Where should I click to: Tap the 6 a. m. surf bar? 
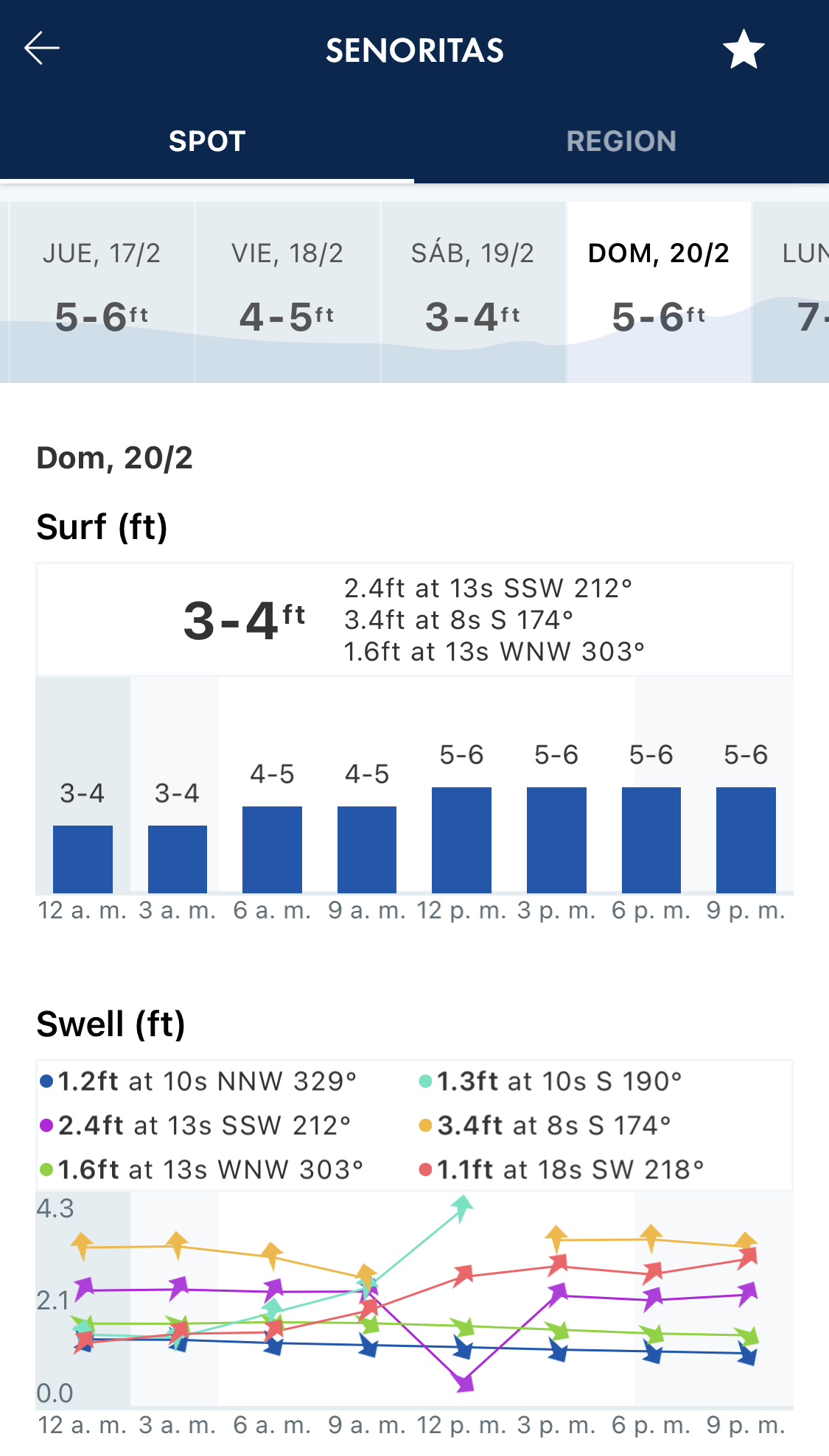point(272,850)
